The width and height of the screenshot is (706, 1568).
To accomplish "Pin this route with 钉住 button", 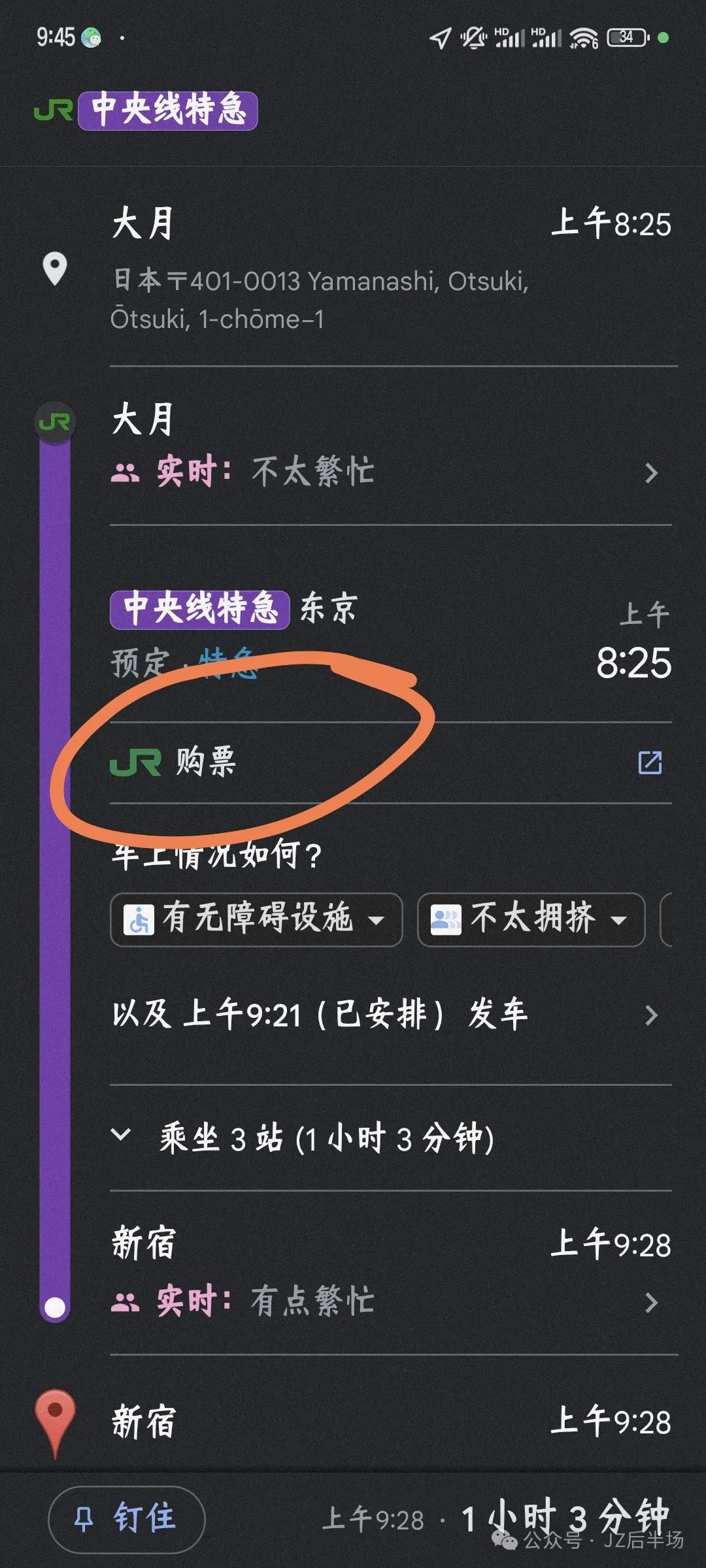I will (127, 1518).
